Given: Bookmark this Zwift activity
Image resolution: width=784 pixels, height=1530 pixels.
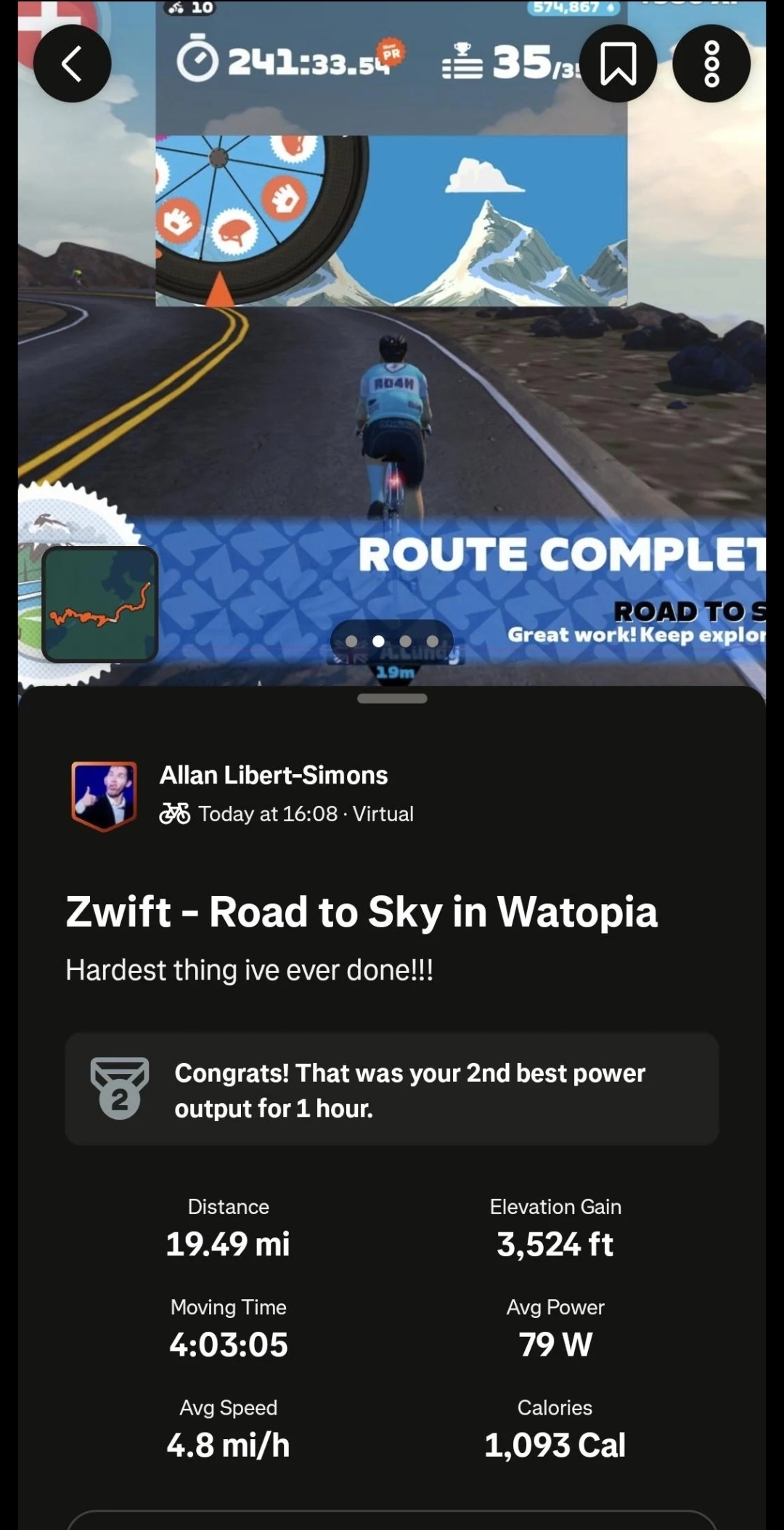Looking at the screenshot, I should click(618, 64).
